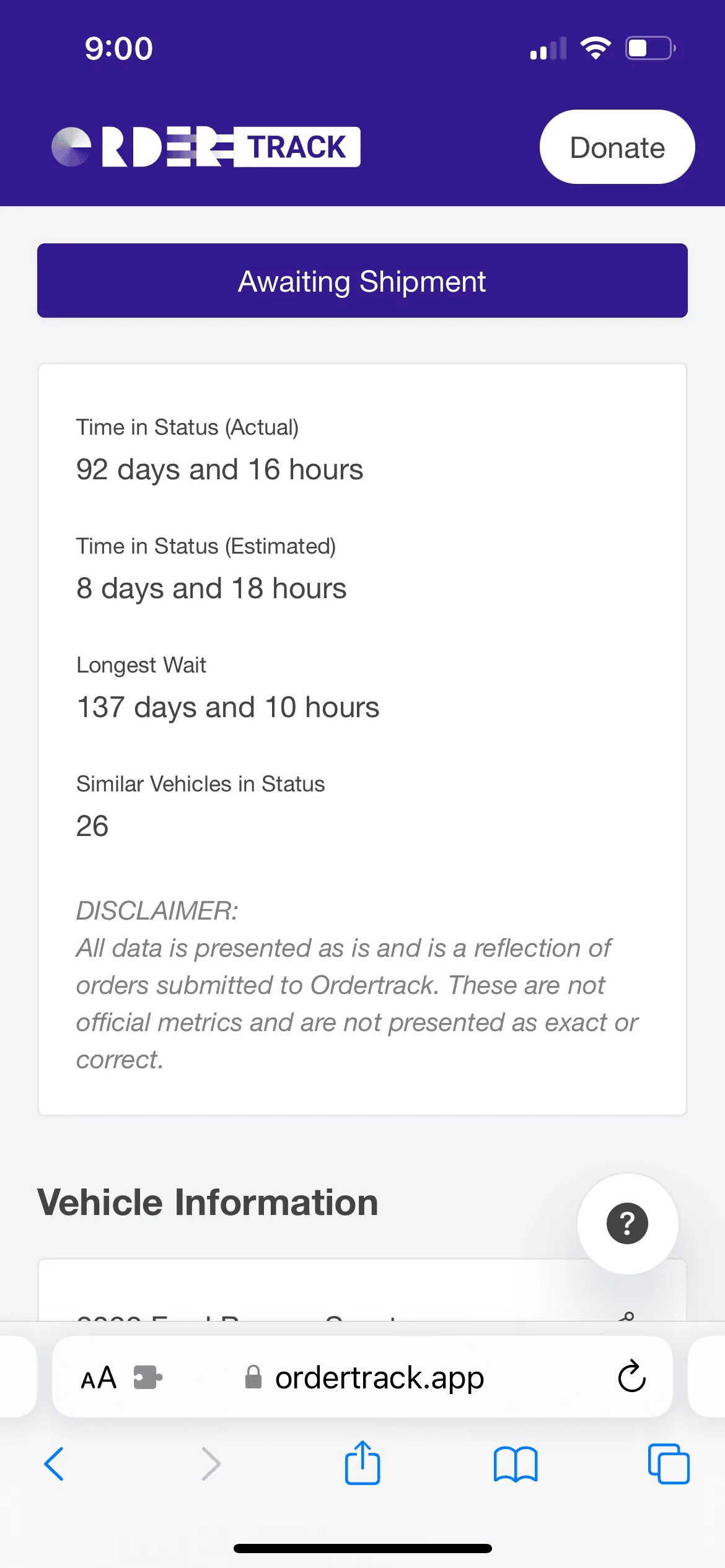Screen dimensions: 725x1568
Task: Open the bookmarks book icon
Action: (x=516, y=1464)
